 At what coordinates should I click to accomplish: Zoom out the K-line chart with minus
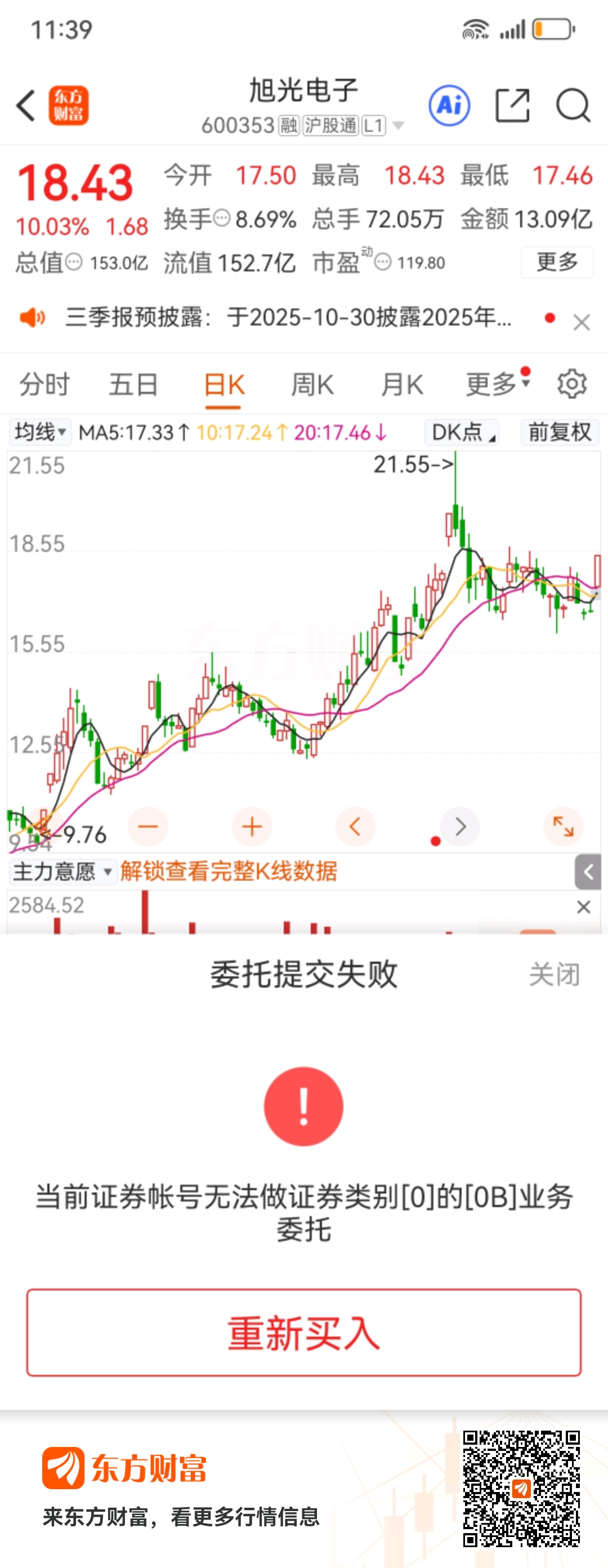point(148,826)
